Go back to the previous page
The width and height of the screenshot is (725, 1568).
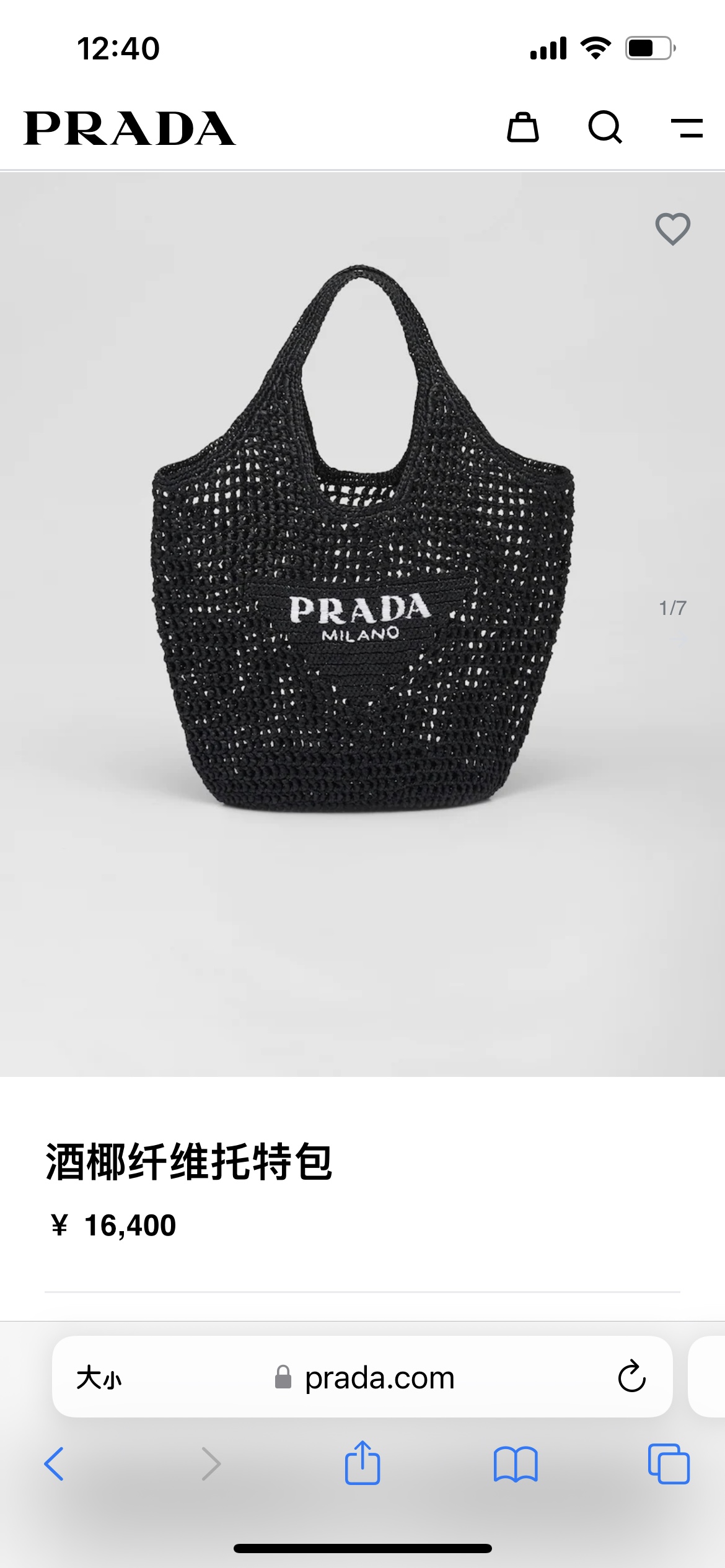pos(55,1464)
